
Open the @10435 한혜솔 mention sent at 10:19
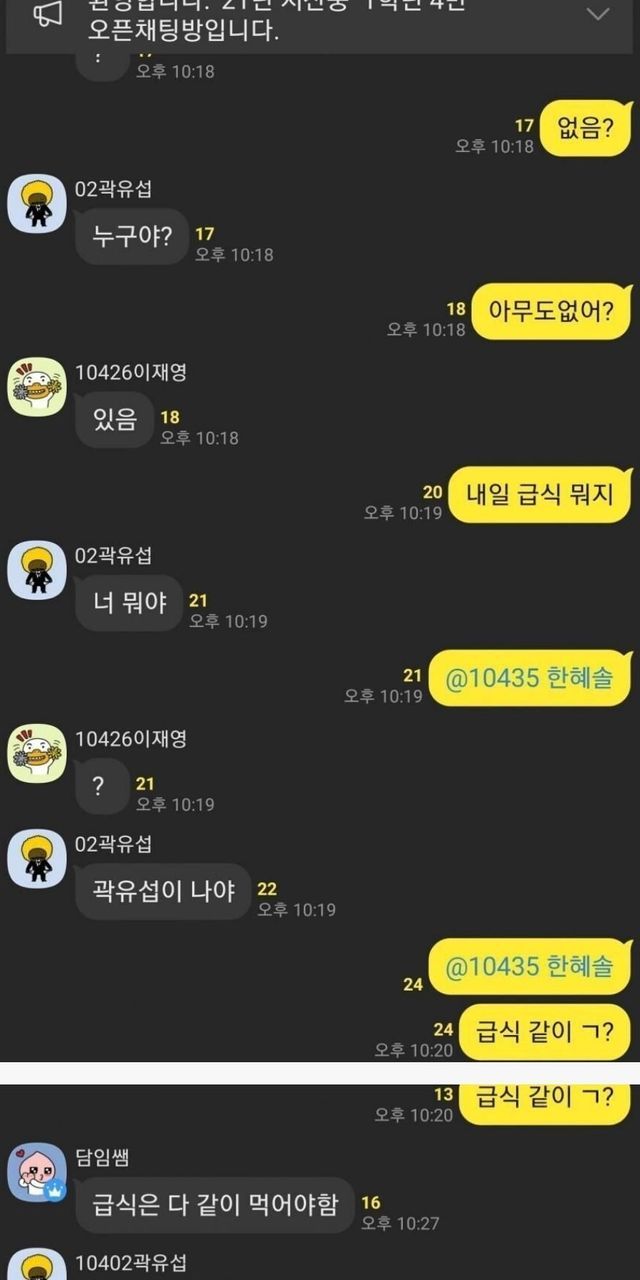(528, 677)
